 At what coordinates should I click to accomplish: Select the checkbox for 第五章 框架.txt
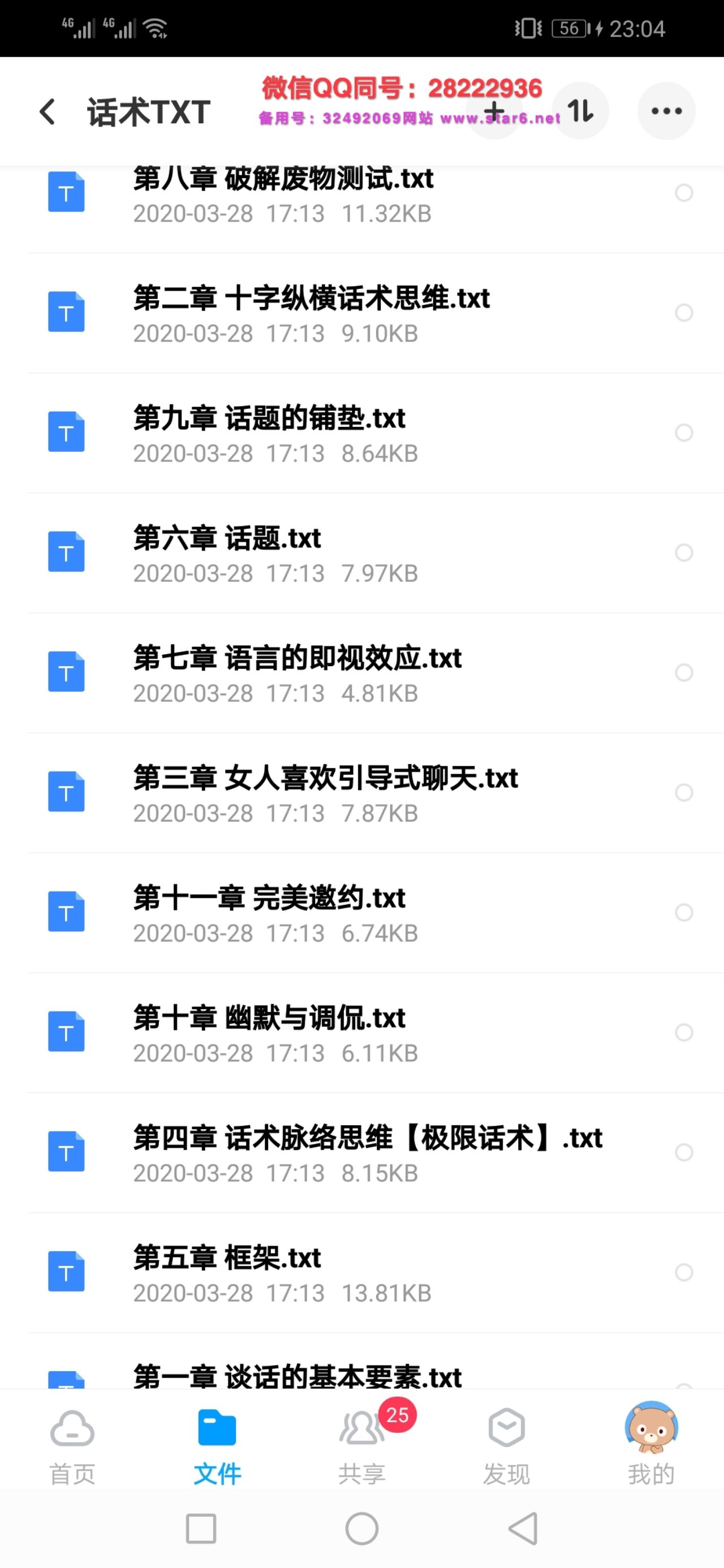coord(684,1272)
